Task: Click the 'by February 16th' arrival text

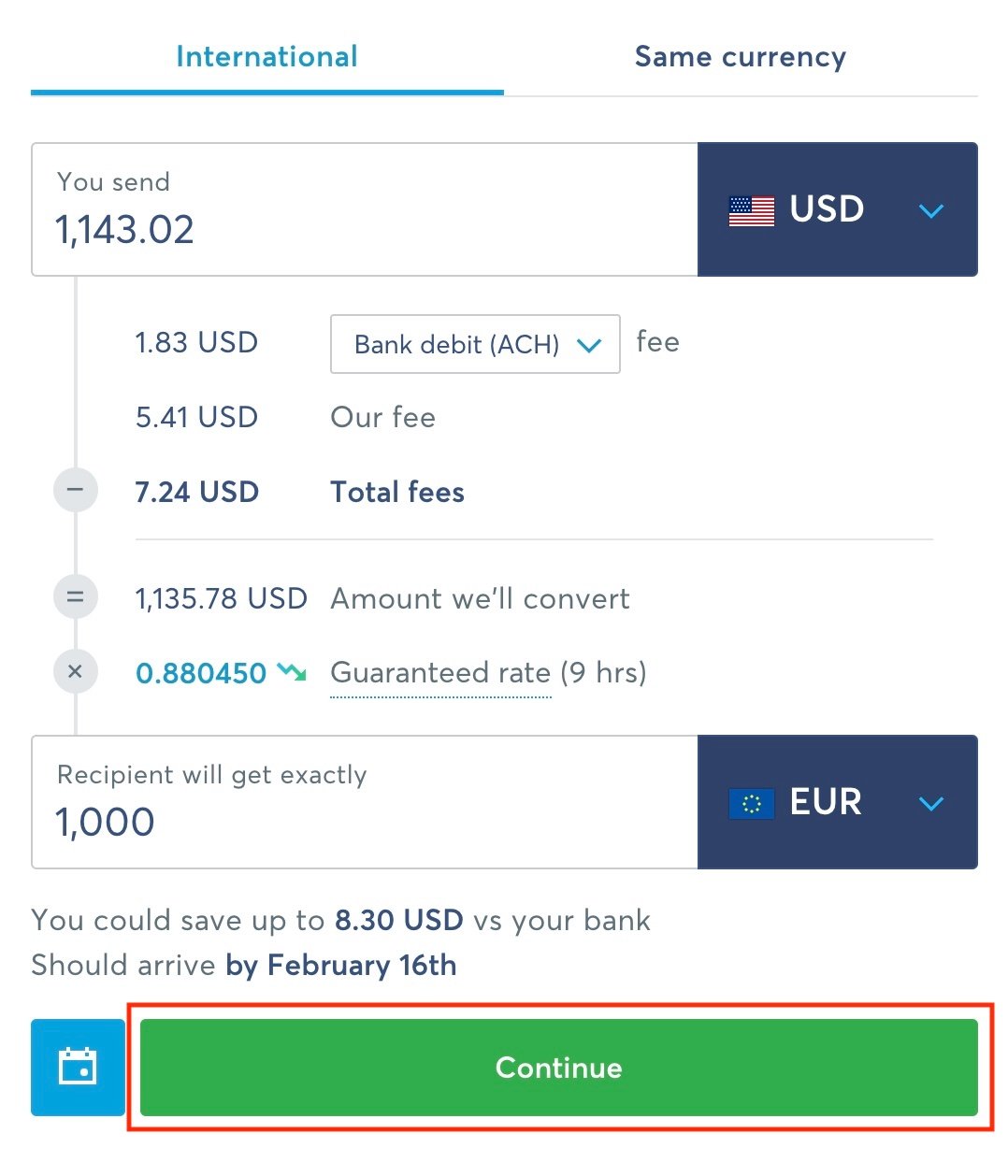Action: (x=339, y=965)
